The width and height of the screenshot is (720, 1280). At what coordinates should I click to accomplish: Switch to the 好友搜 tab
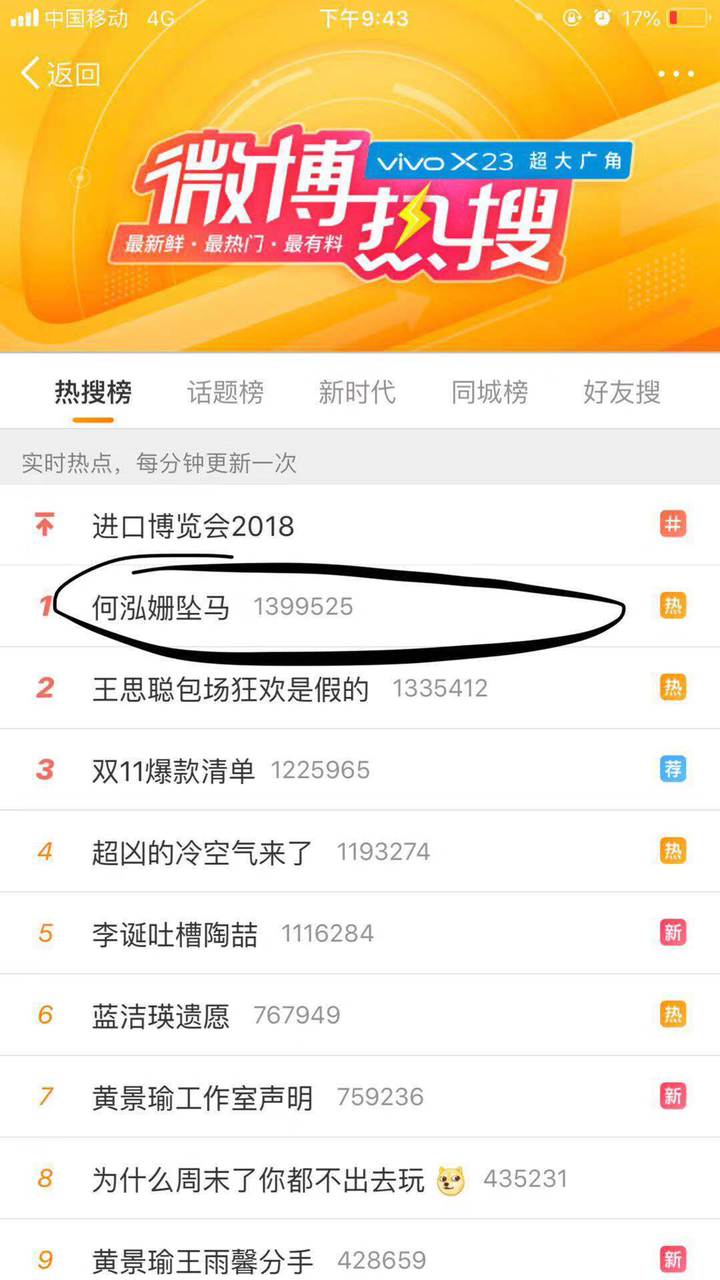(x=621, y=392)
